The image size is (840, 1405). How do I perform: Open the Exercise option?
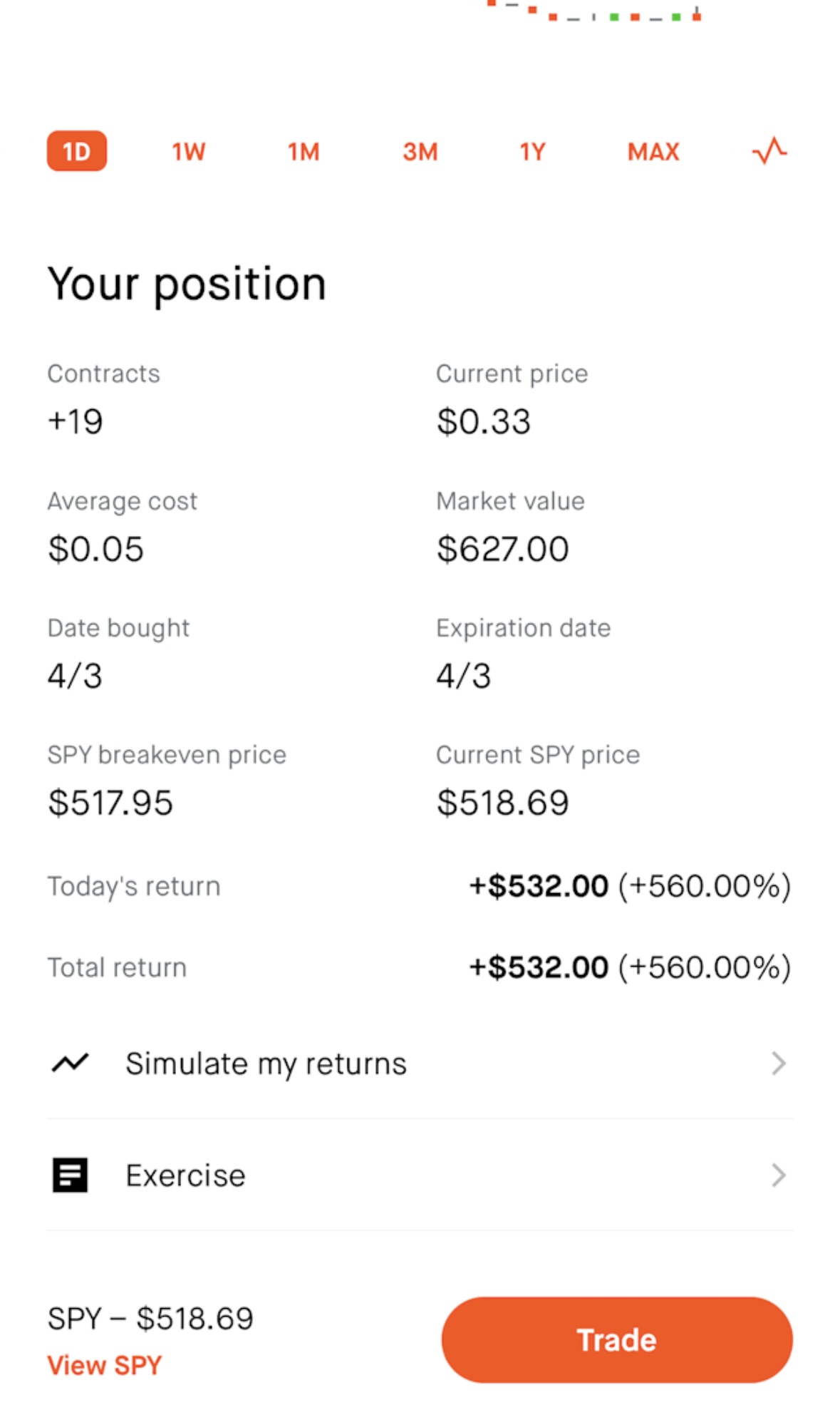tap(420, 1175)
